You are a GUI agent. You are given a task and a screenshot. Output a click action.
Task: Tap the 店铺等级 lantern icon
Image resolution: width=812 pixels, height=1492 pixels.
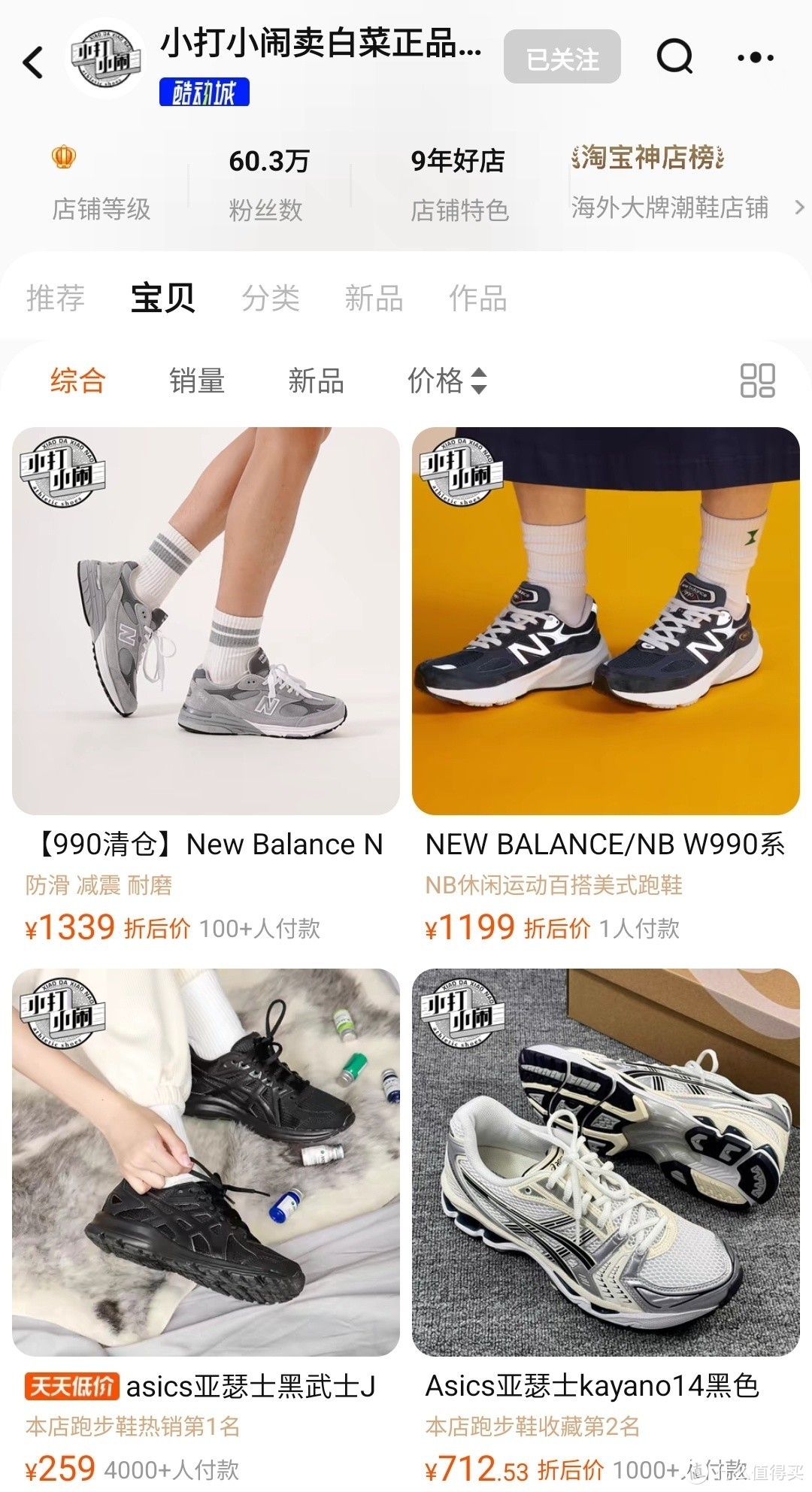(66, 159)
